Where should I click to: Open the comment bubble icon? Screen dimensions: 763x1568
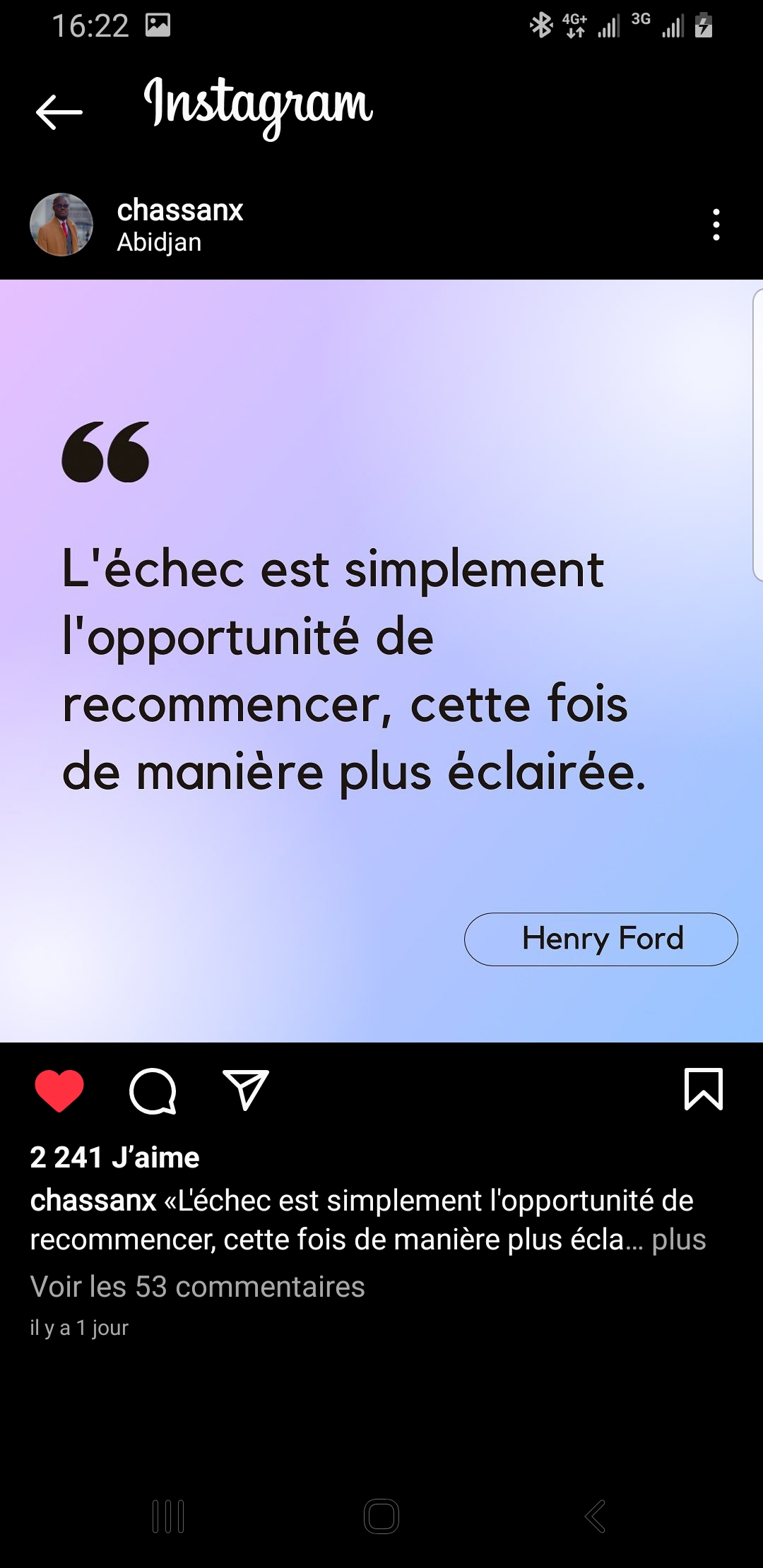point(153,1090)
